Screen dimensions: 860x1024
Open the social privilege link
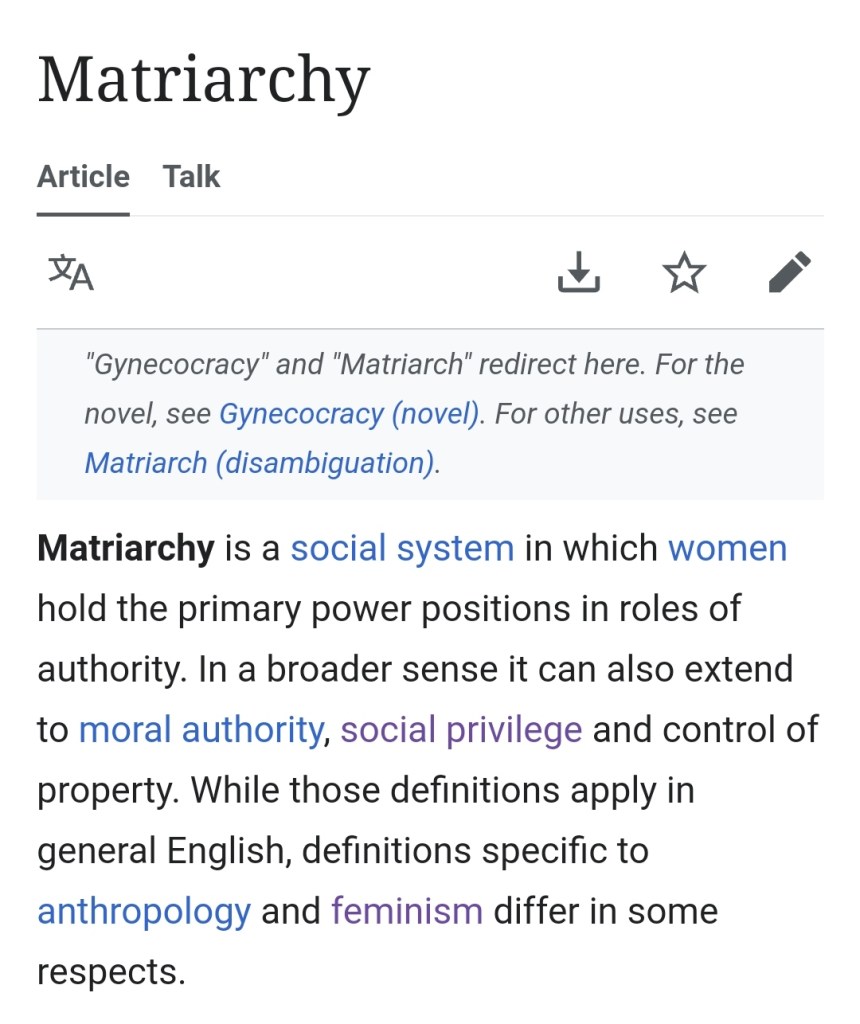click(461, 730)
